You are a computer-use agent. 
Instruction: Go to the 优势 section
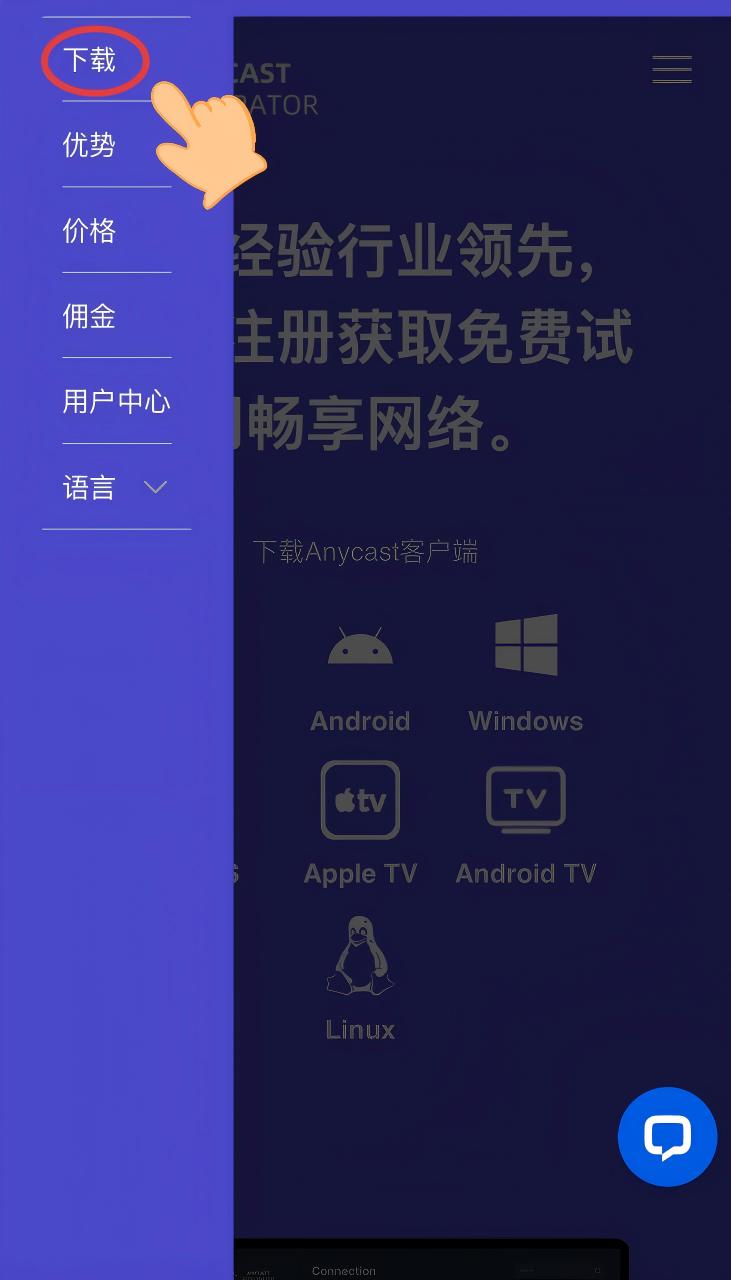tap(89, 145)
